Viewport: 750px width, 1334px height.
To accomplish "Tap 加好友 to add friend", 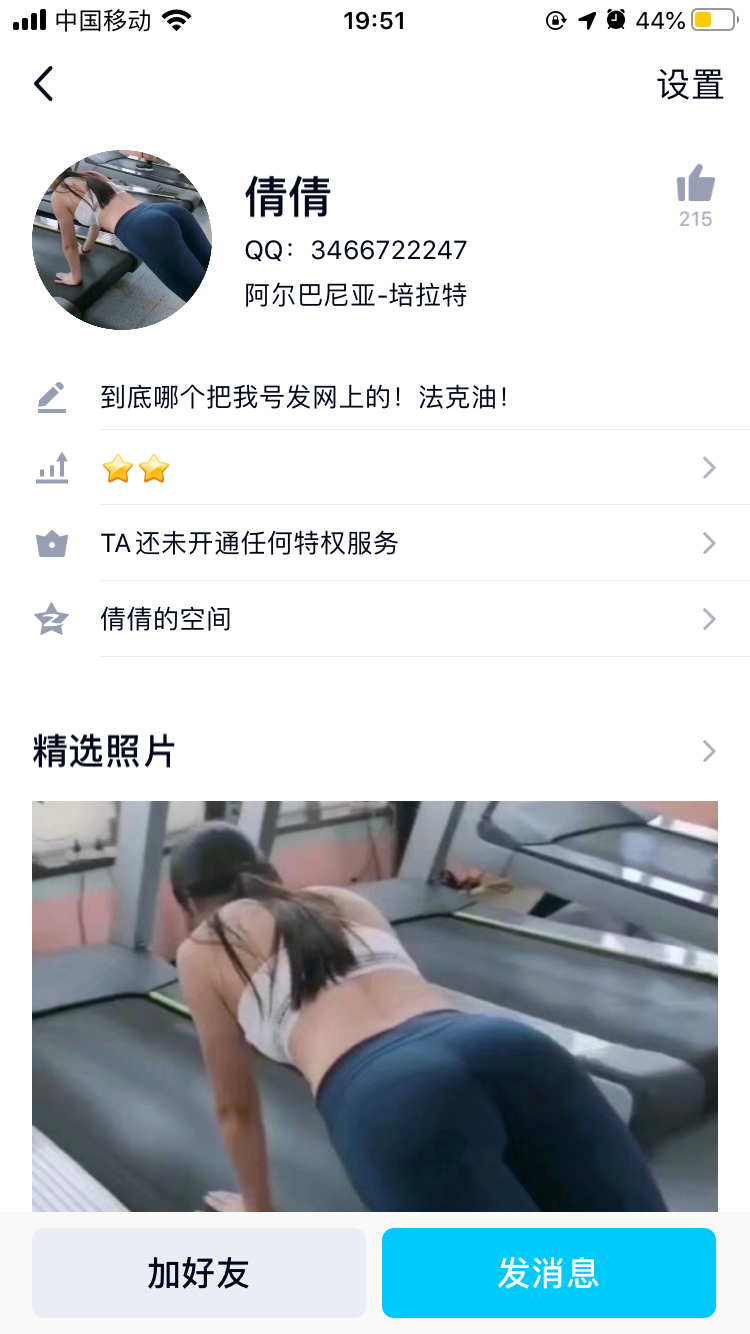I will click(x=199, y=1273).
